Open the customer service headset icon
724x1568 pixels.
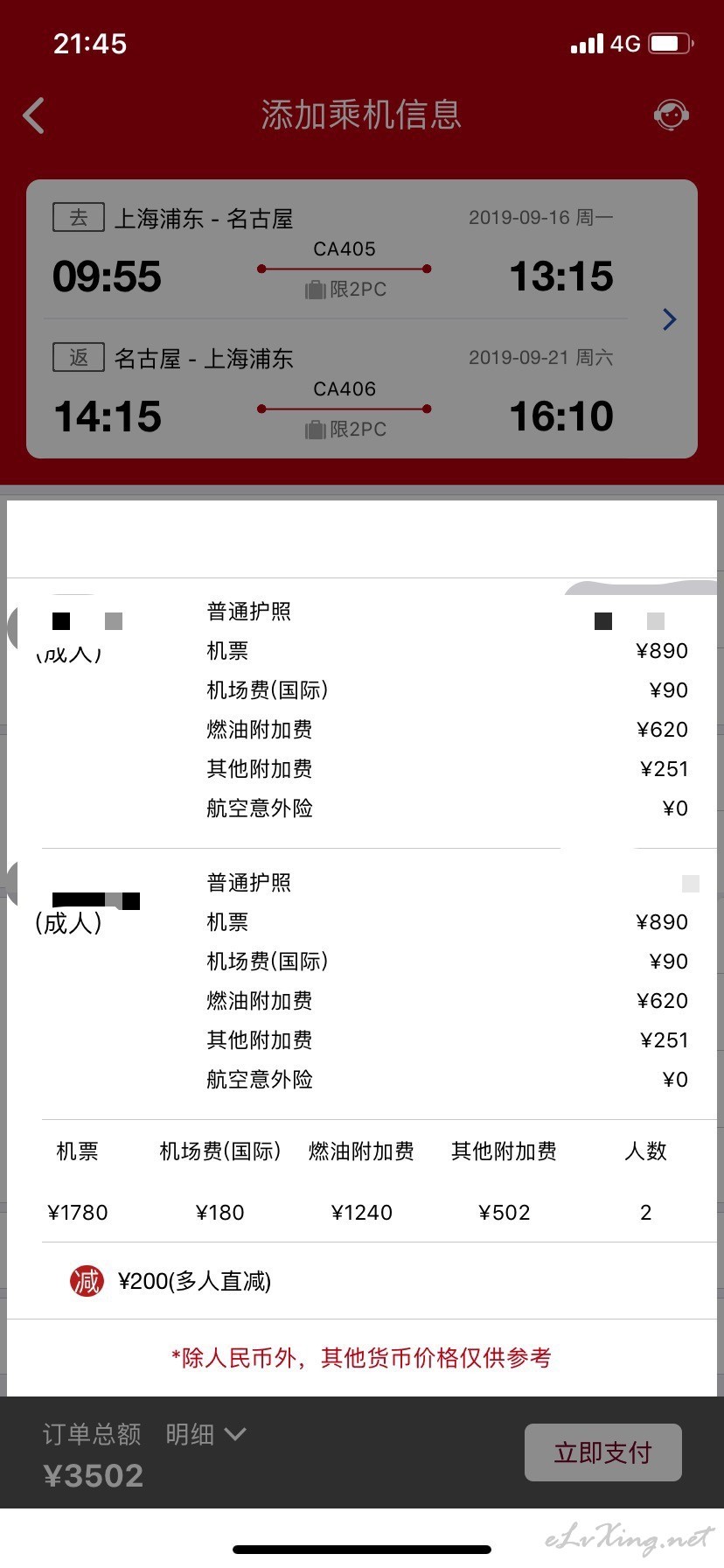[671, 115]
